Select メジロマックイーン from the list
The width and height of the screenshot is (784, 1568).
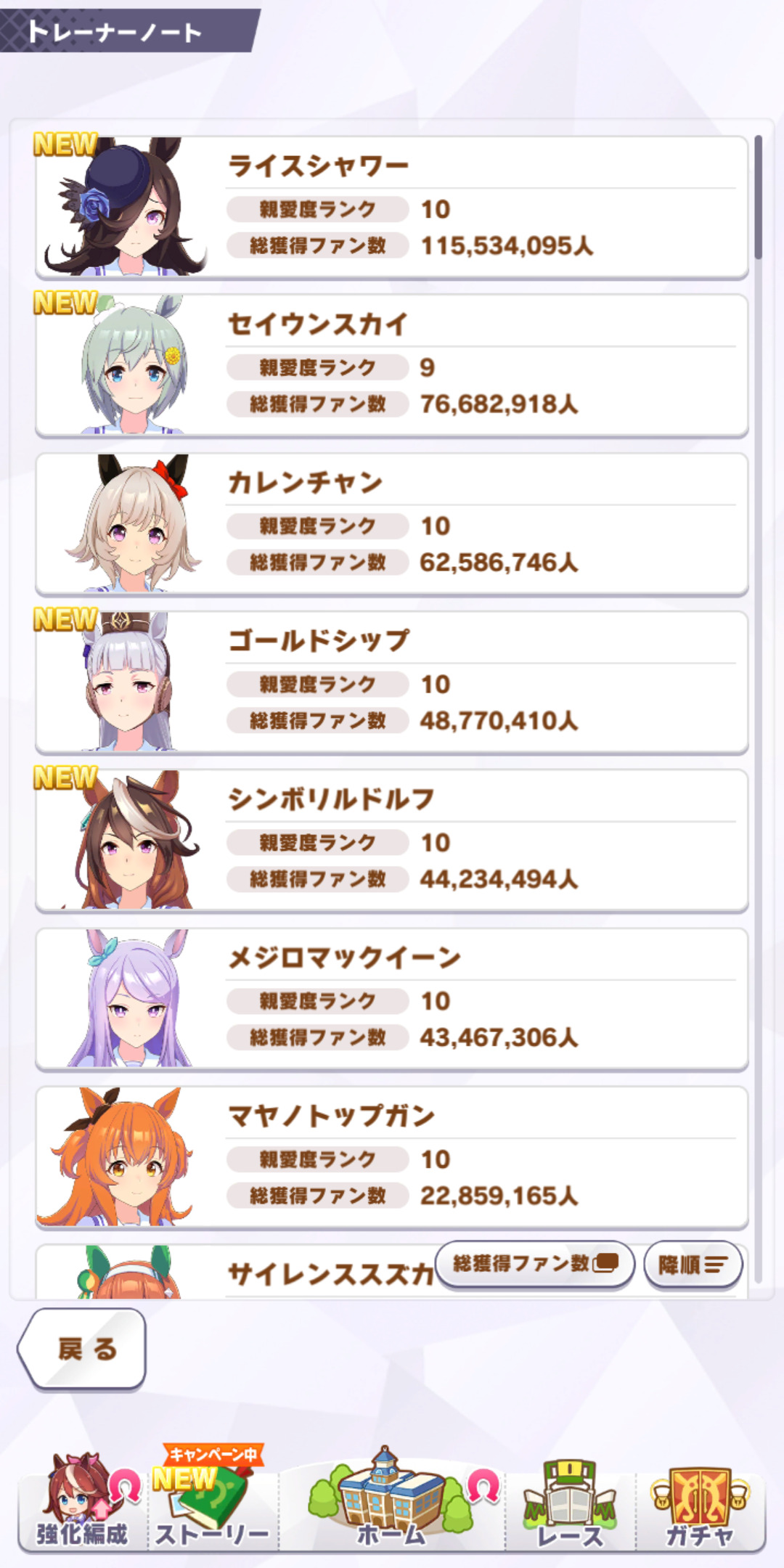point(392,998)
